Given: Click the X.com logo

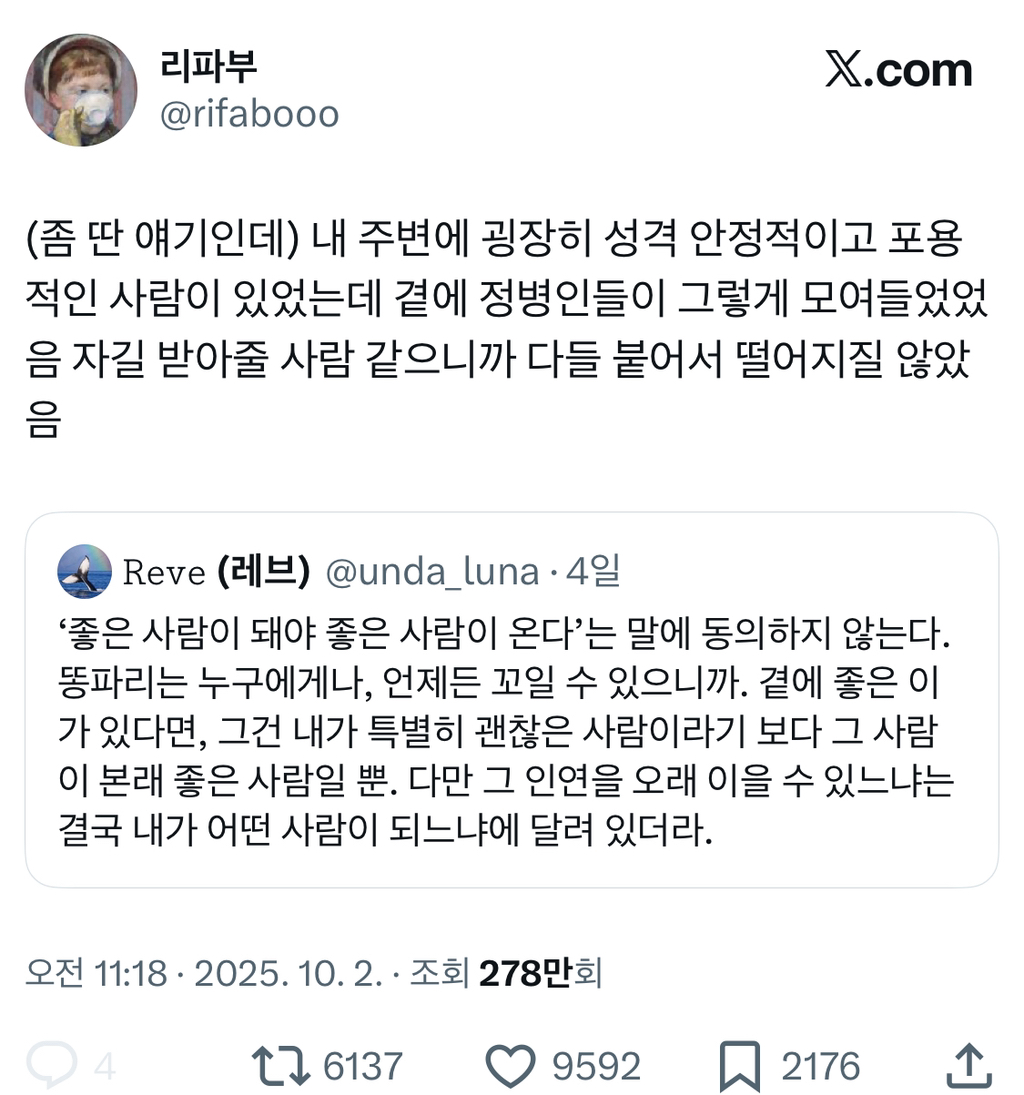Looking at the screenshot, I should [x=899, y=70].
